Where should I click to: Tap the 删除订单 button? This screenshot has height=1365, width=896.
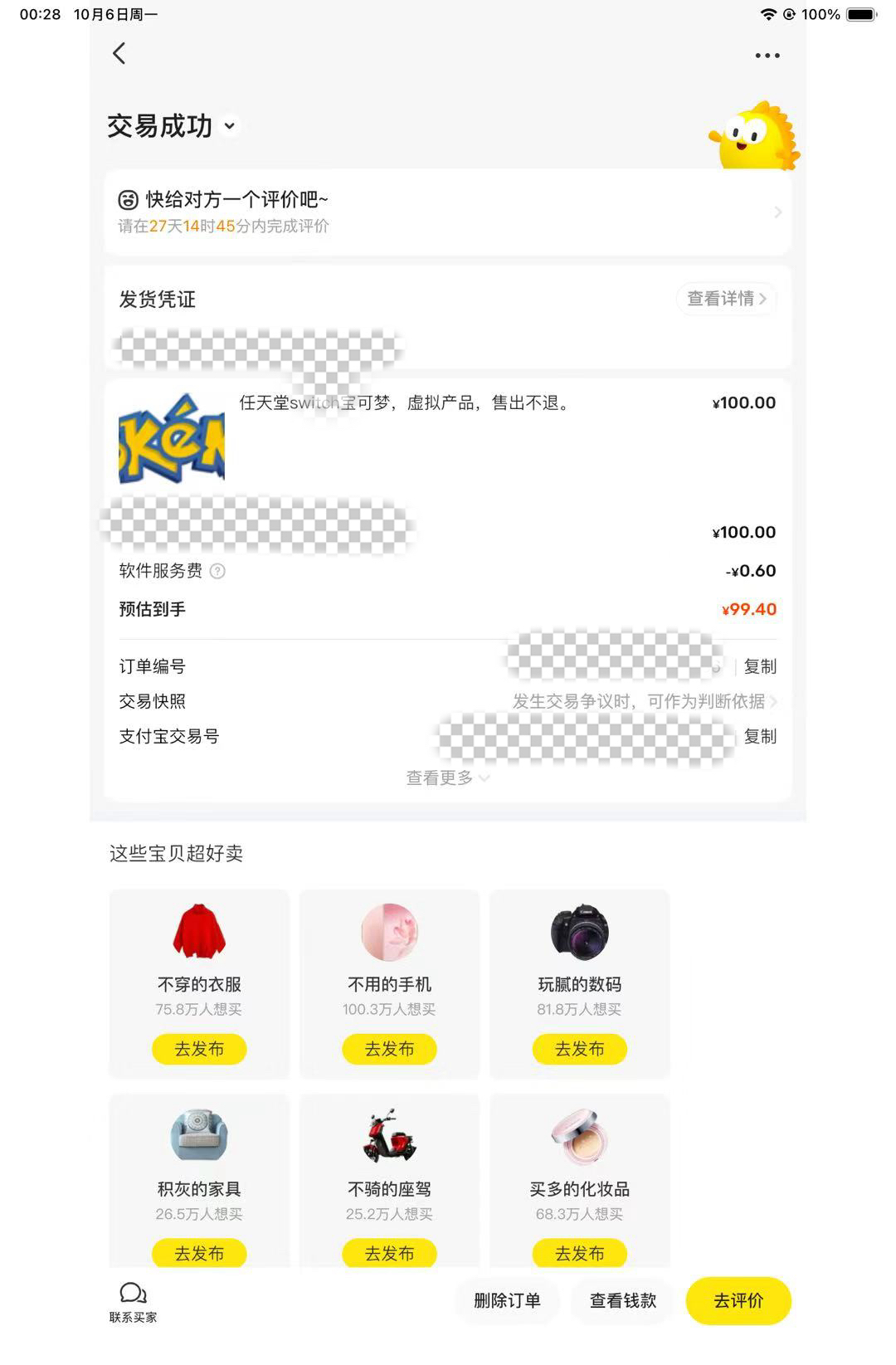(x=507, y=1300)
